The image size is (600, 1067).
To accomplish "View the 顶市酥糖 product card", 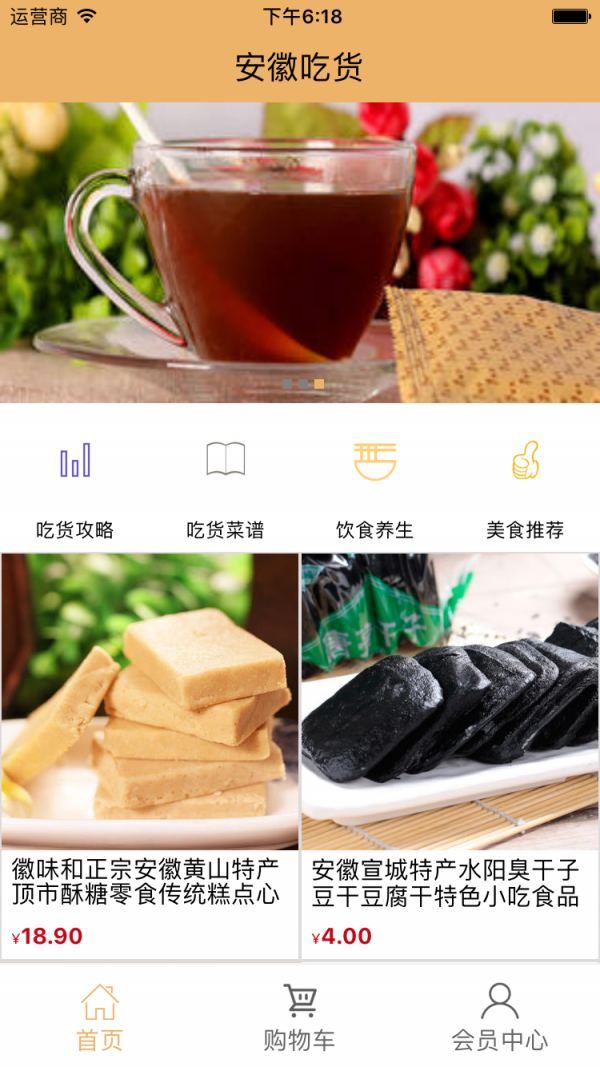I will pyautogui.click(x=150, y=755).
